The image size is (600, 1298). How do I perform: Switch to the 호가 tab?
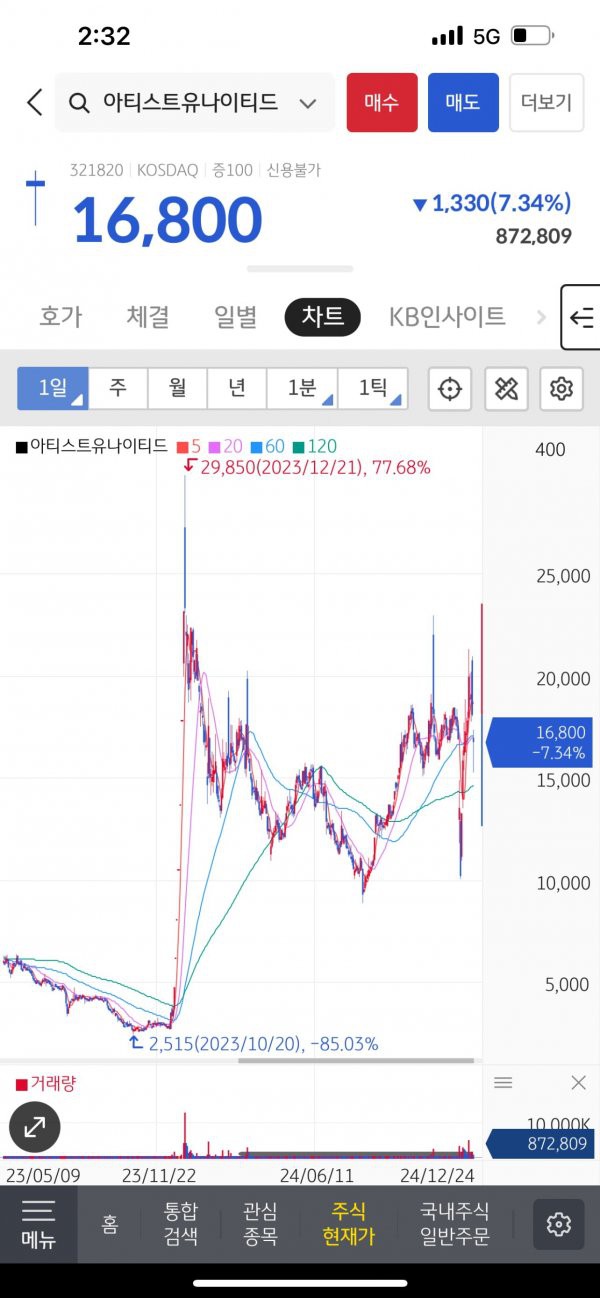(x=61, y=317)
